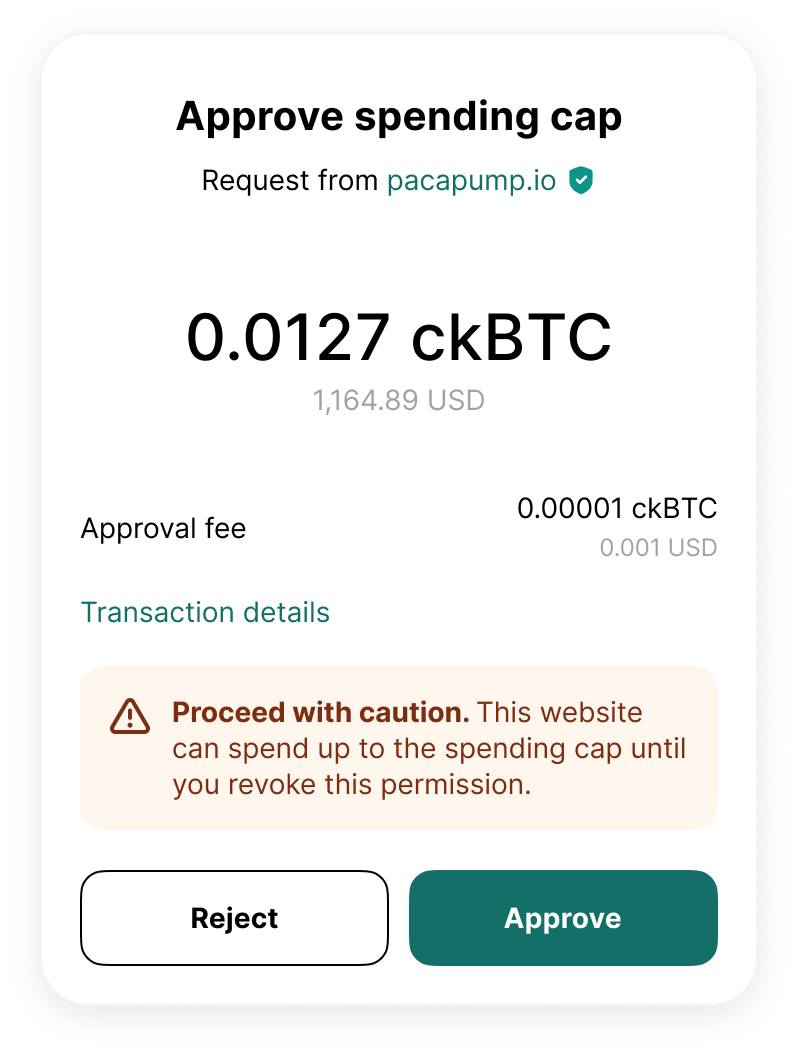Approve the spending cap request
Viewport: 798px width, 1054px height.
563,918
